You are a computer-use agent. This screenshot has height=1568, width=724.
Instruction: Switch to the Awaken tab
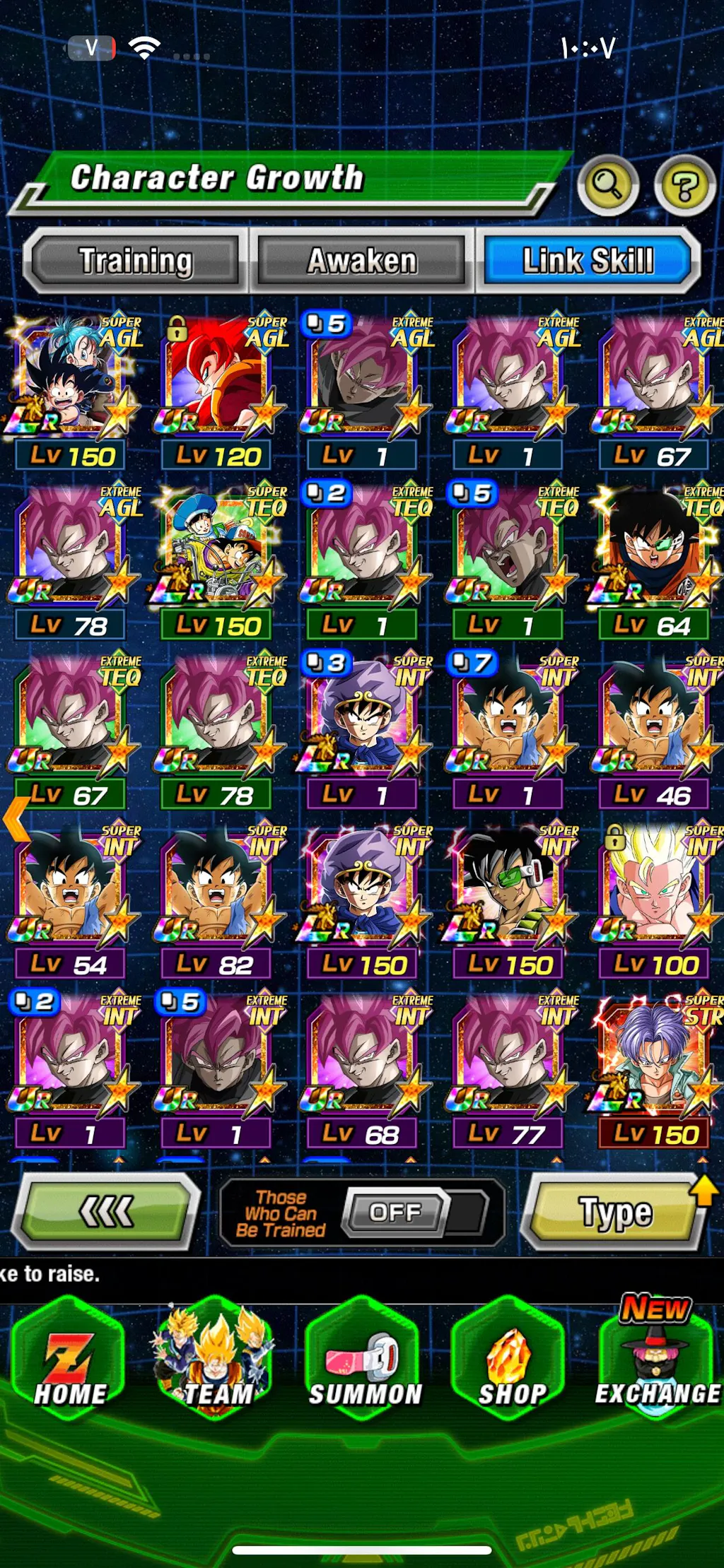click(362, 260)
